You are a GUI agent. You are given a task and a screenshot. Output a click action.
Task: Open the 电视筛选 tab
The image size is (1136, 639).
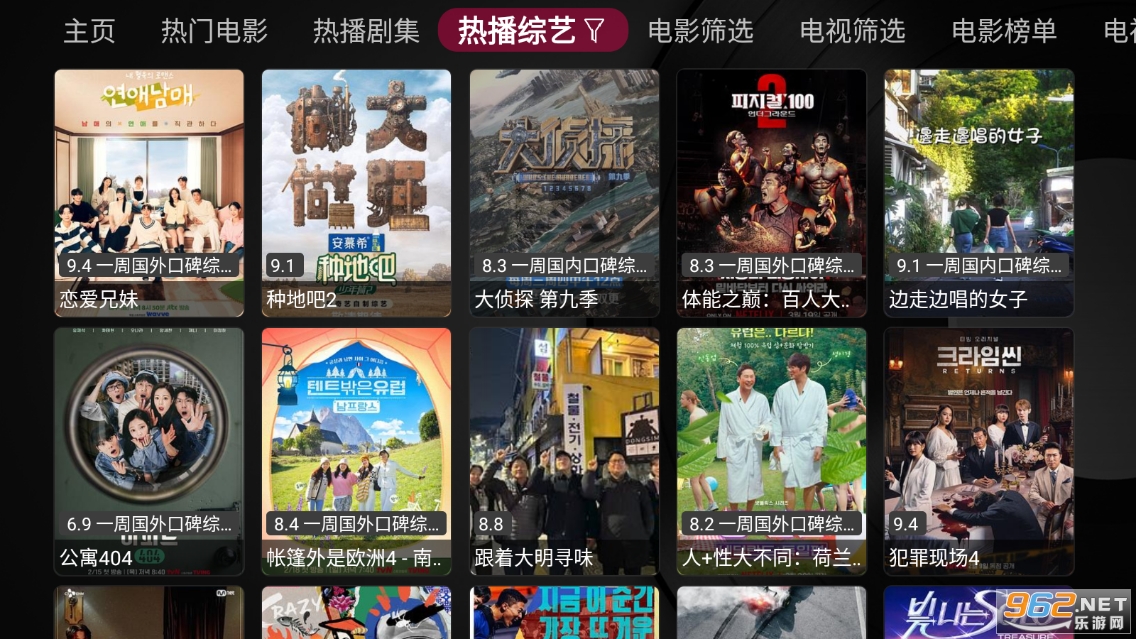pos(852,31)
